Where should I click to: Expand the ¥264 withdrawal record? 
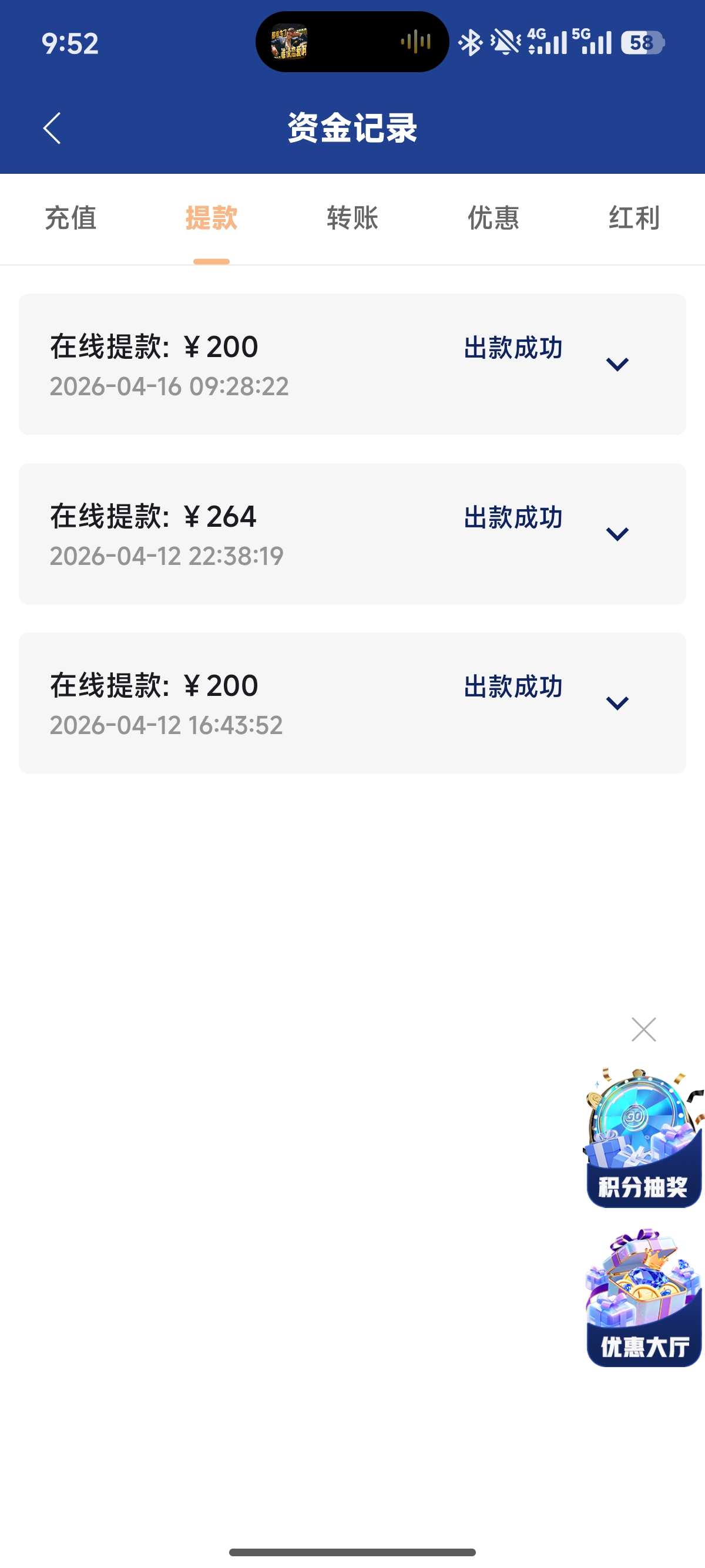617,534
